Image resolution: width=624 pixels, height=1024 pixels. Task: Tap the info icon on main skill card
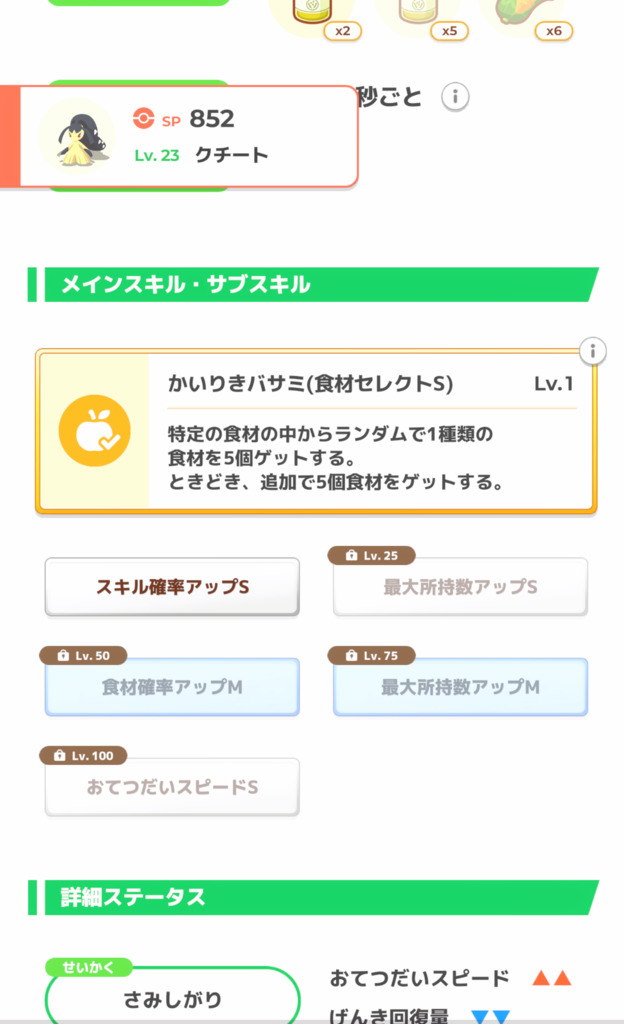point(592,351)
